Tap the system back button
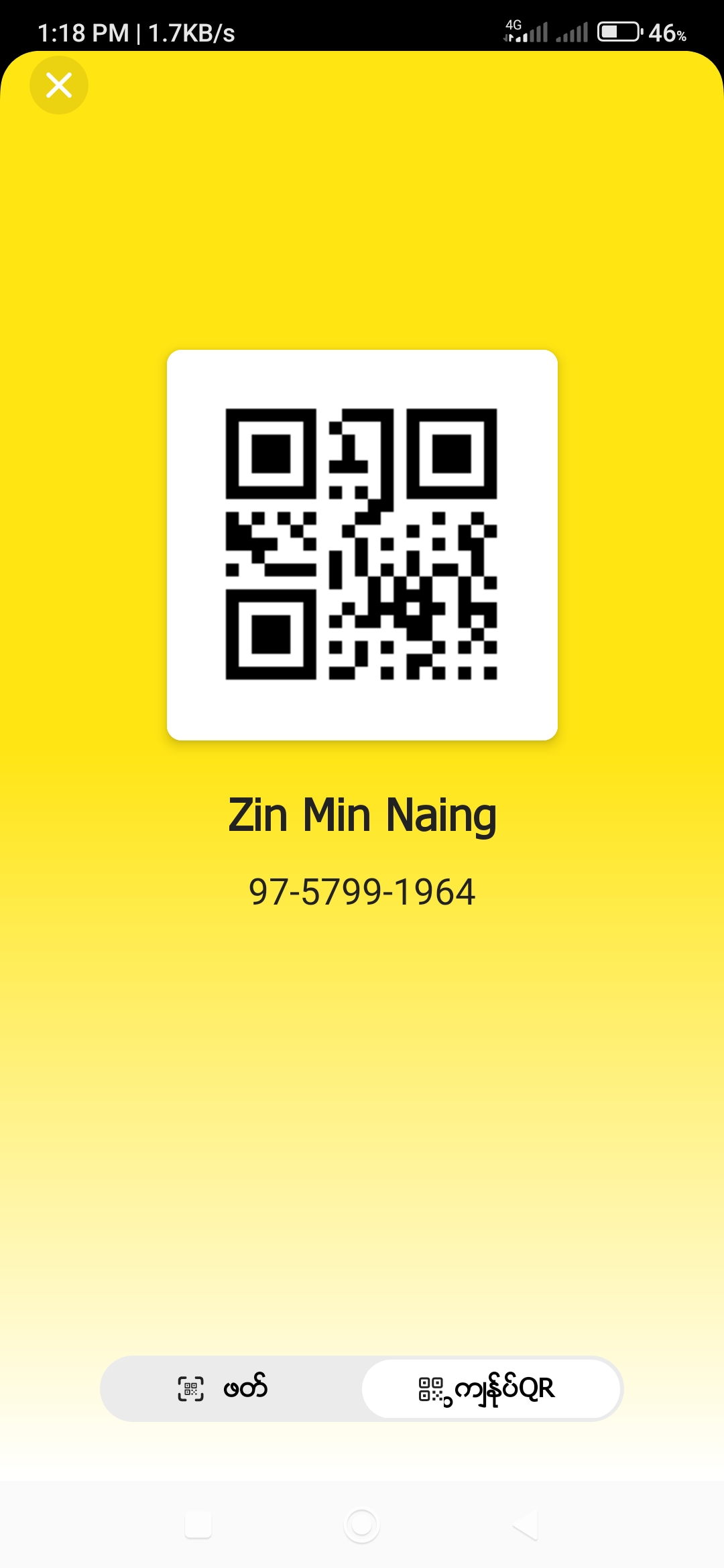This screenshot has height=1568, width=724. pyautogui.click(x=525, y=1525)
